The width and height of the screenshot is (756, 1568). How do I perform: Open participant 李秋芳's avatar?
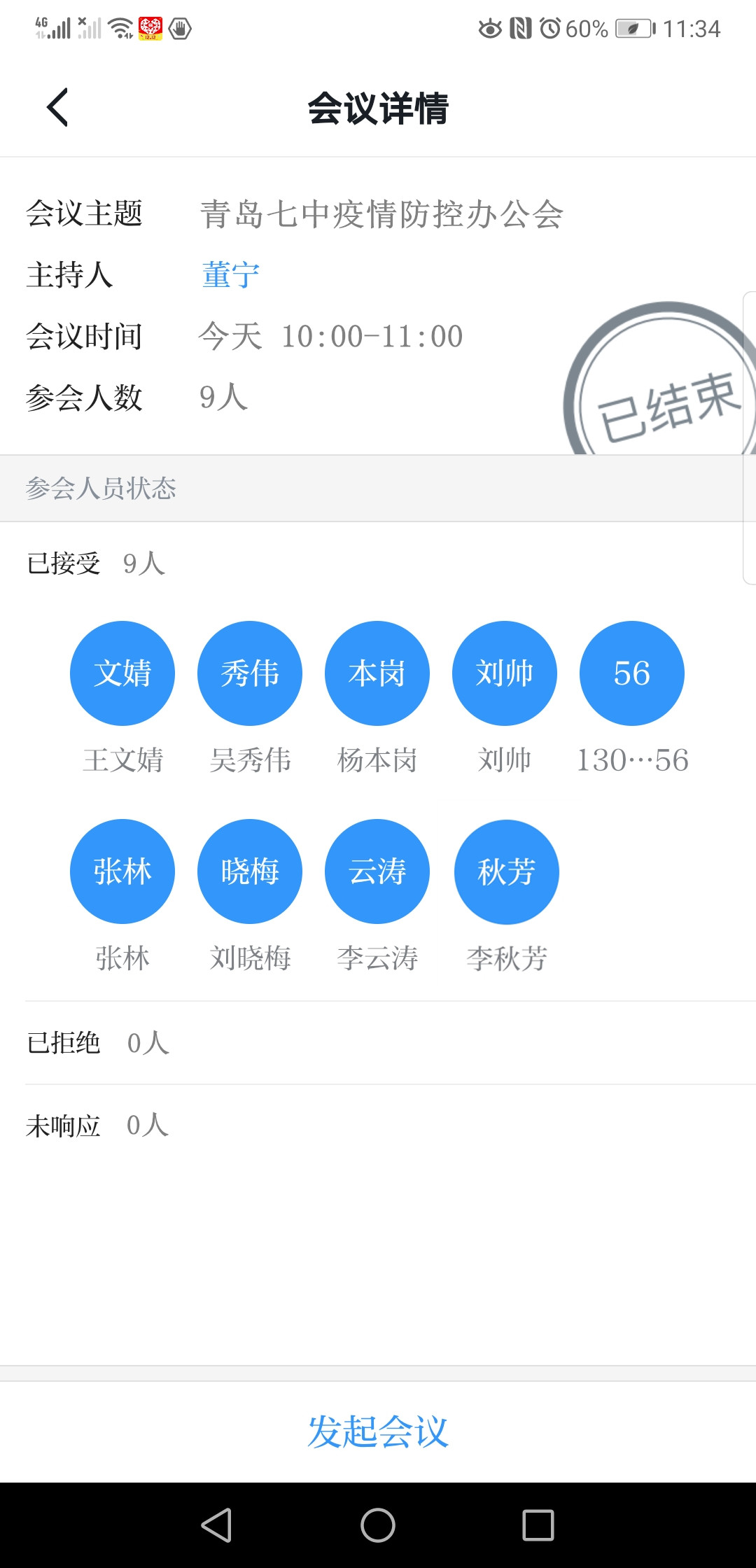click(507, 871)
